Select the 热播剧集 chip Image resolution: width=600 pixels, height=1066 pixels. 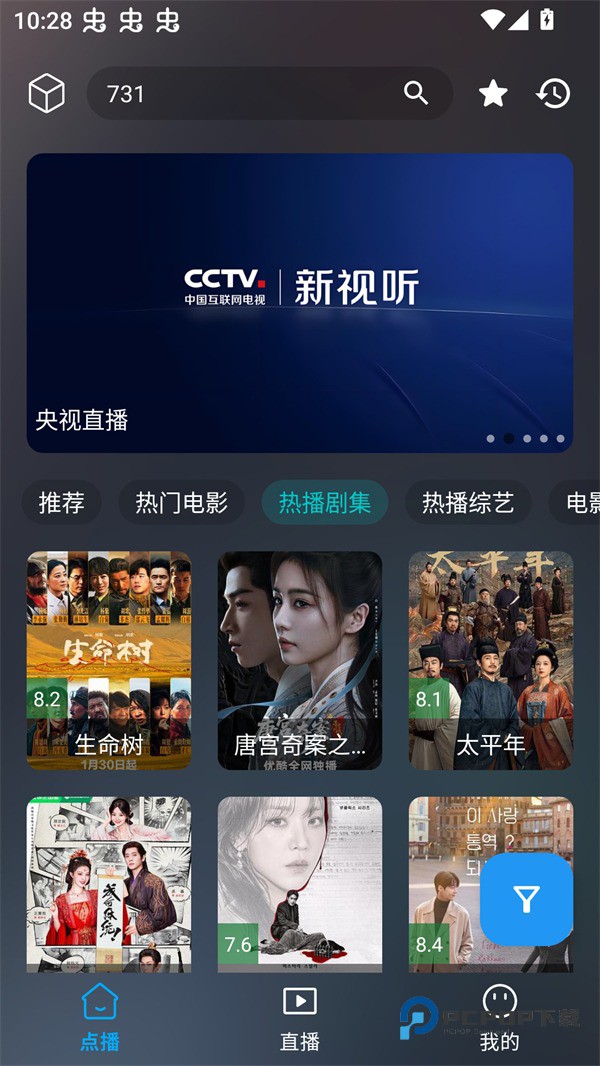(x=325, y=503)
